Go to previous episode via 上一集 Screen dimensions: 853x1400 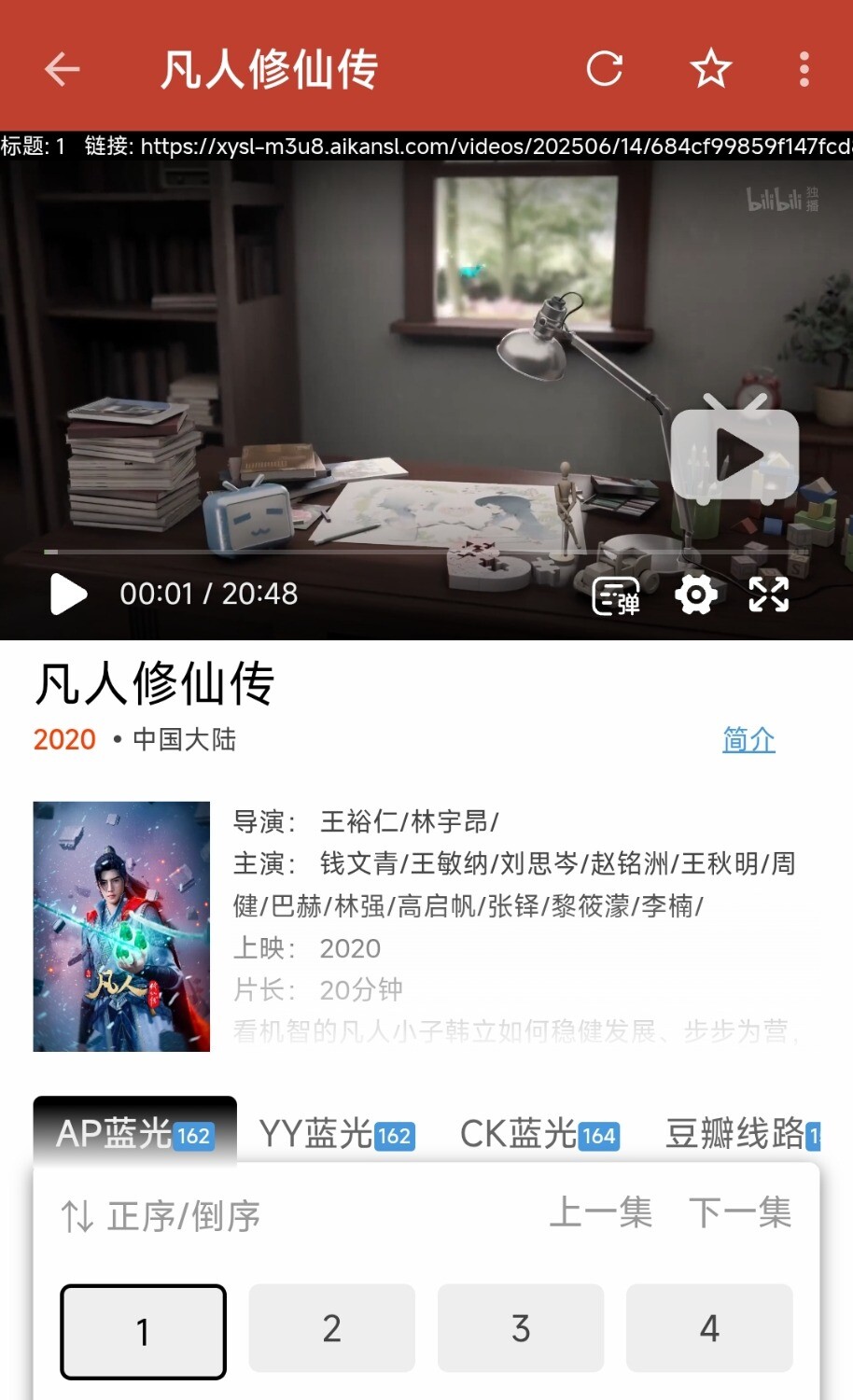pyautogui.click(x=600, y=1213)
